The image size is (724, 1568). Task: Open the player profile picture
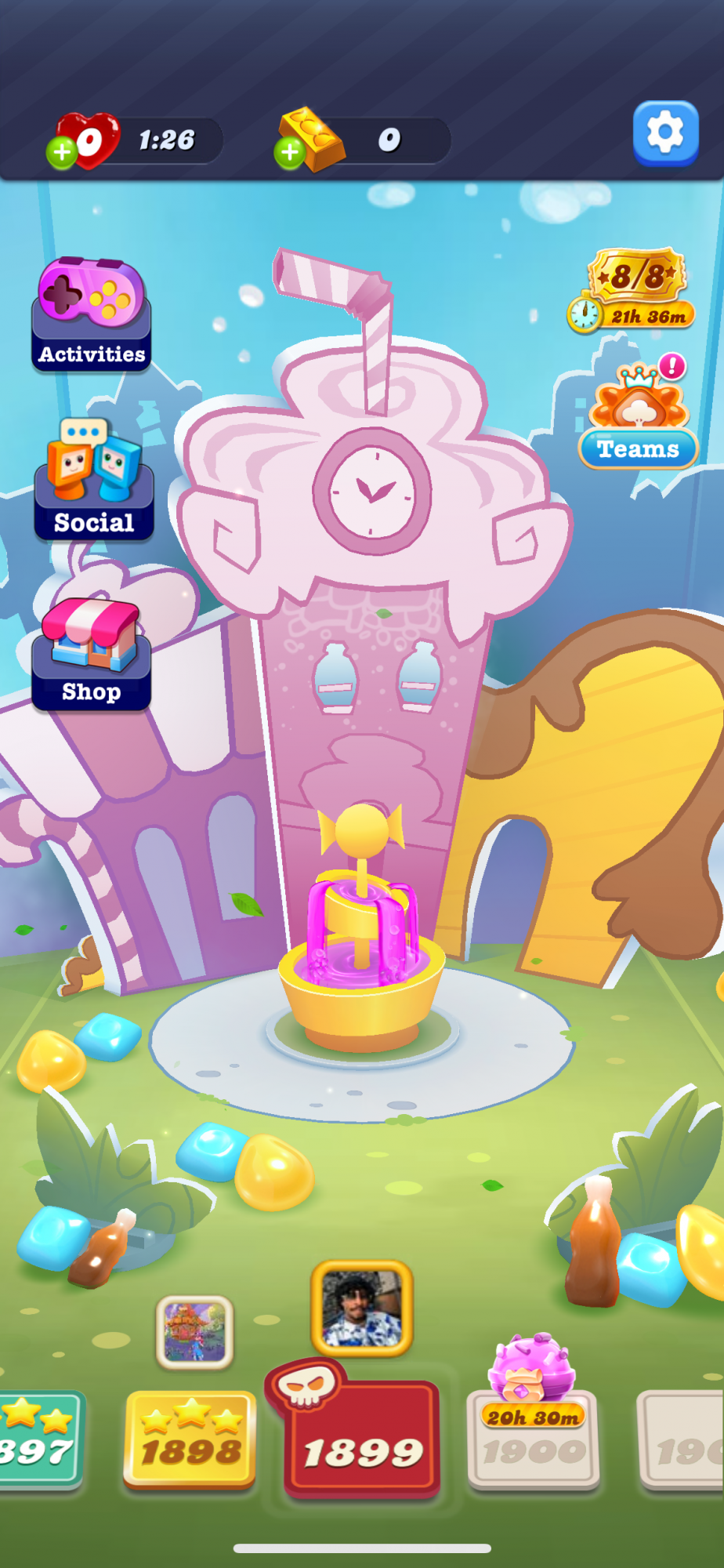point(362,1308)
